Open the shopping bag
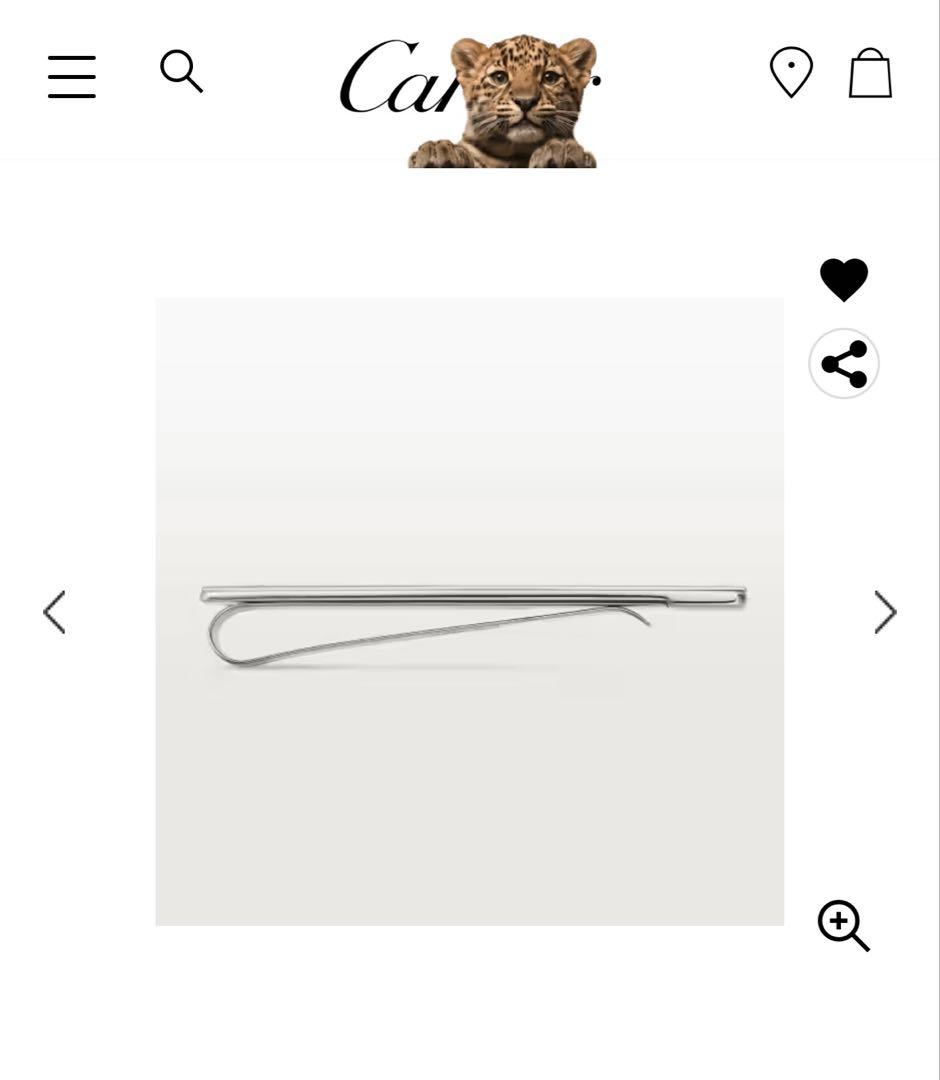 point(870,74)
